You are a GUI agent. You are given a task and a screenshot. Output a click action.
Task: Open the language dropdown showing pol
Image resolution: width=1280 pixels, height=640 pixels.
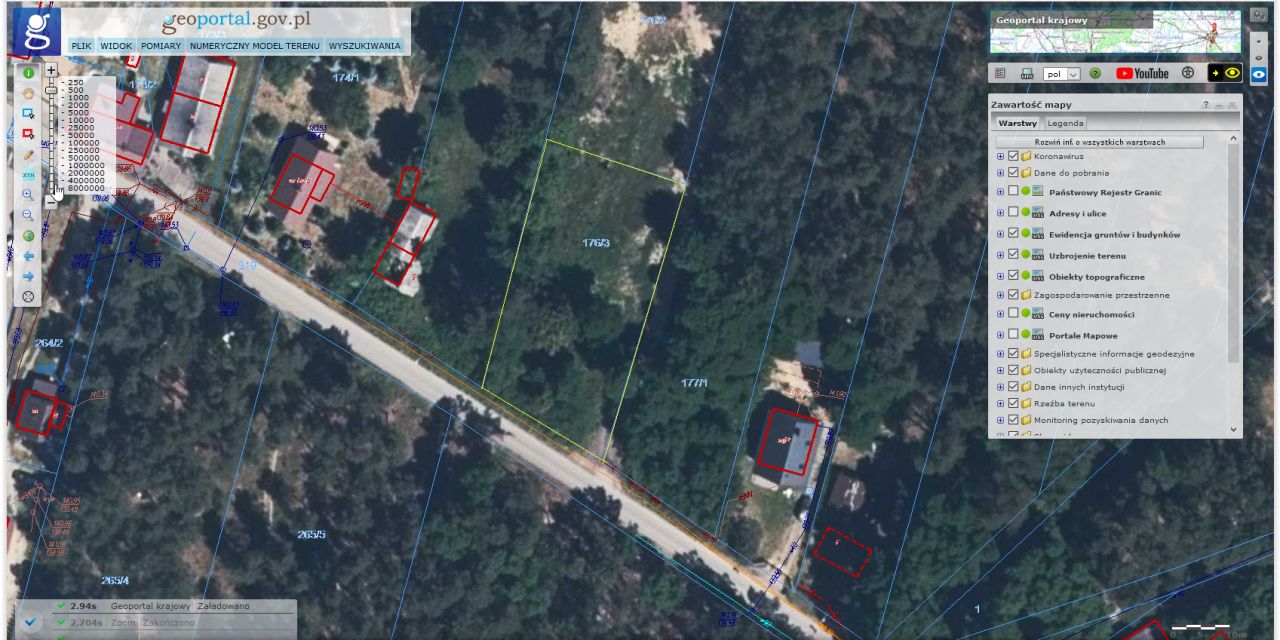[1062, 74]
